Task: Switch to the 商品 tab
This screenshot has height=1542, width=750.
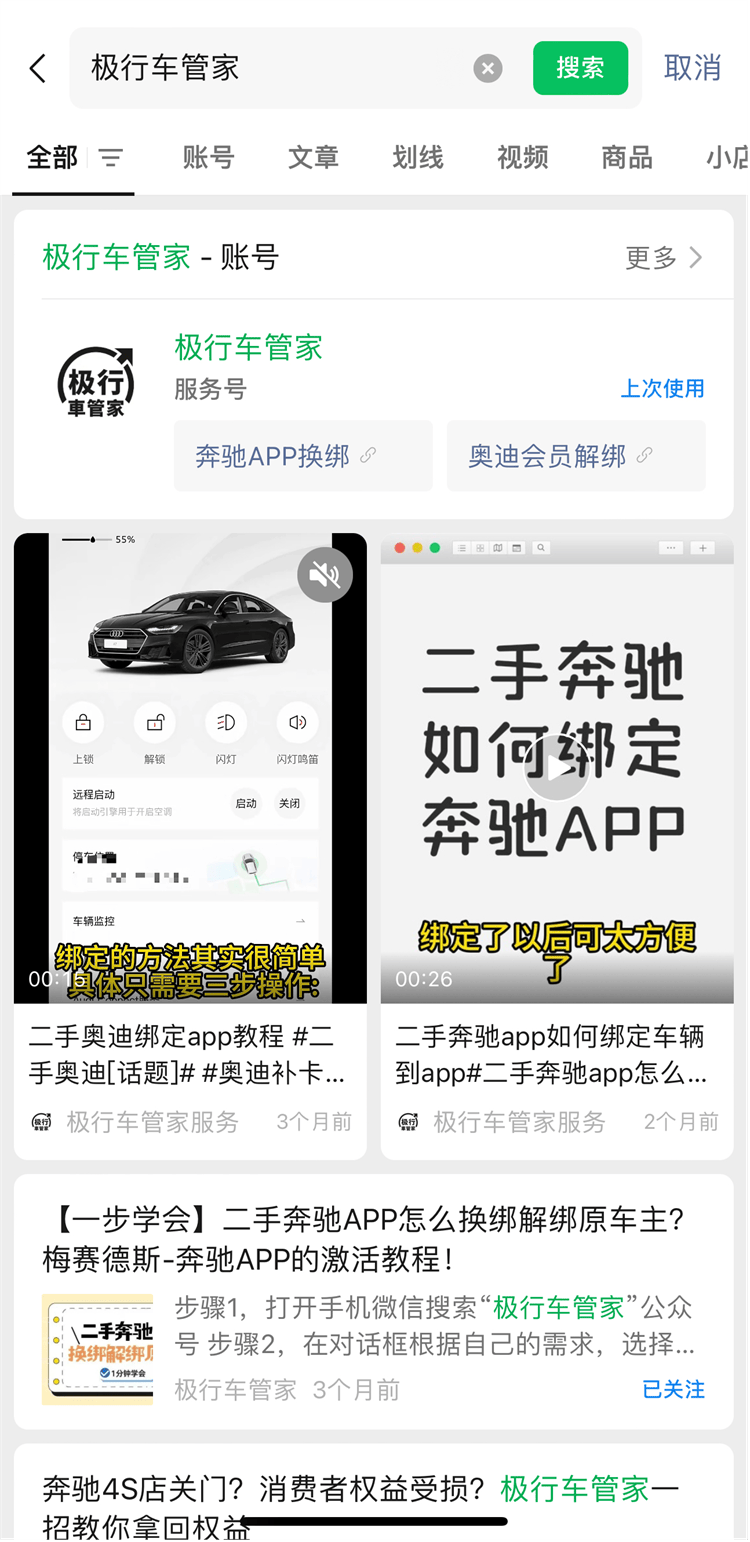Action: [627, 158]
